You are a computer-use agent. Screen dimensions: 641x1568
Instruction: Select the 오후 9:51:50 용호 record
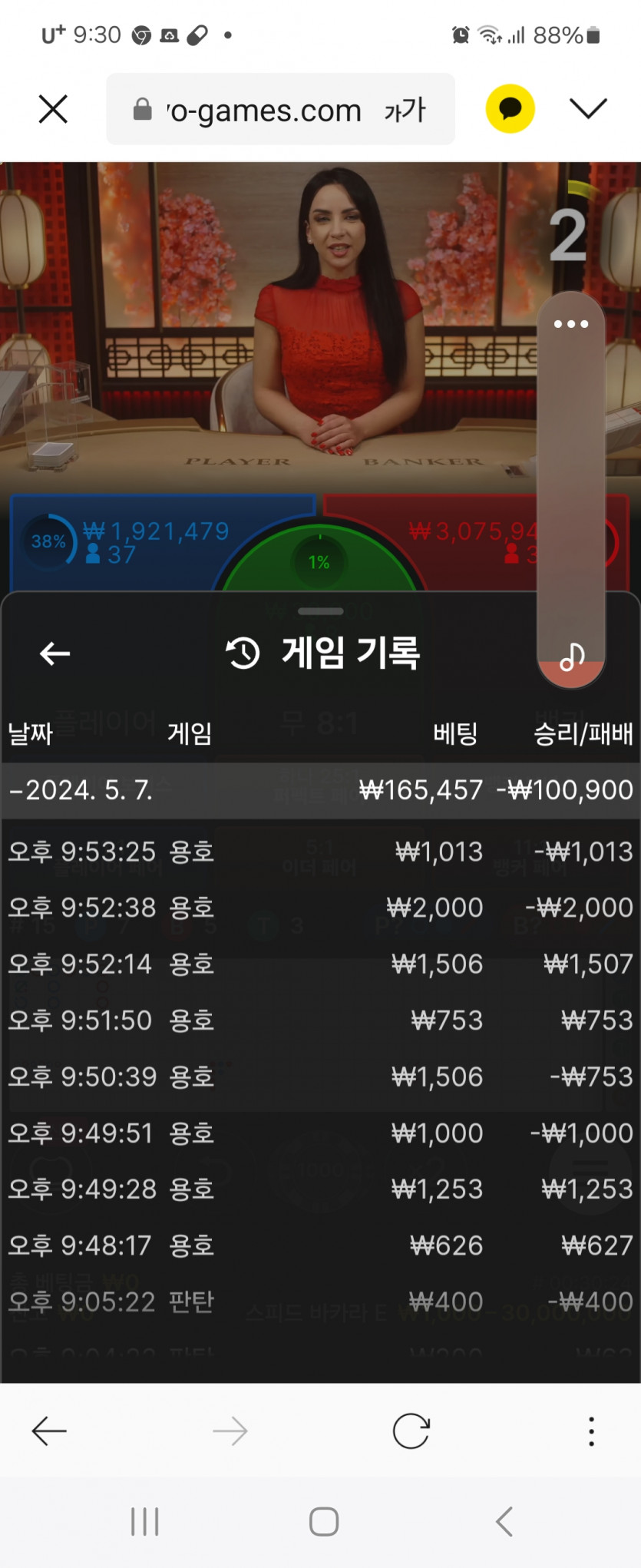(x=319, y=1021)
